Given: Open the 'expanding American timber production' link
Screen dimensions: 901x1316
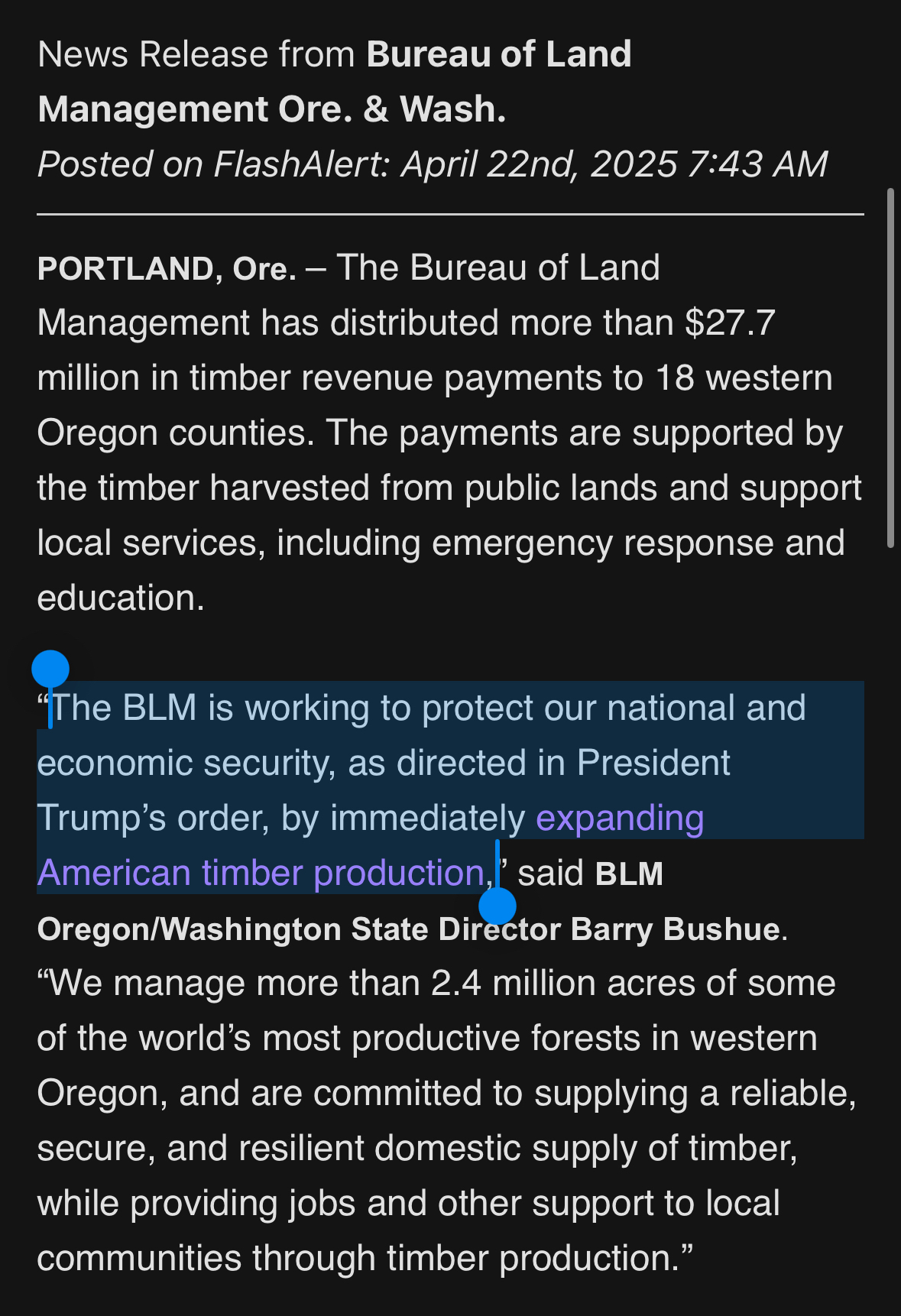Looking at the screenshot, I should pyautogui.click(x=619, y=818).
